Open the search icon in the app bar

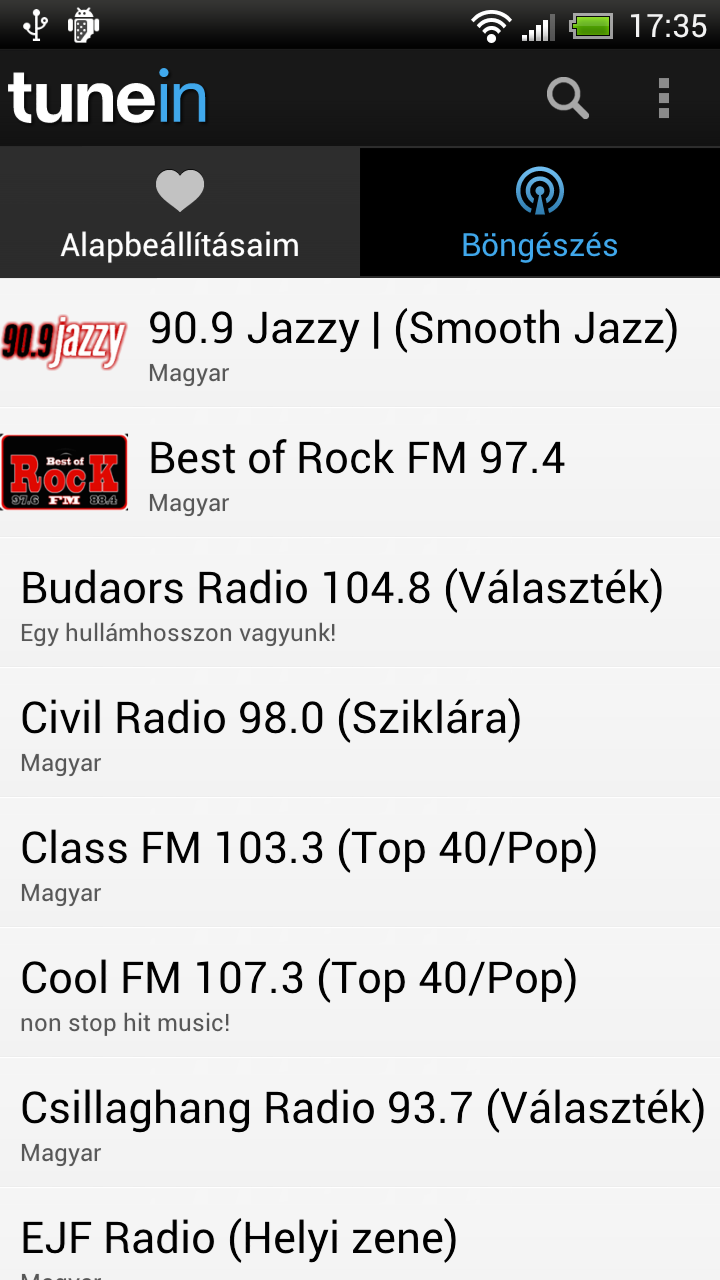[x=567, y=99]
